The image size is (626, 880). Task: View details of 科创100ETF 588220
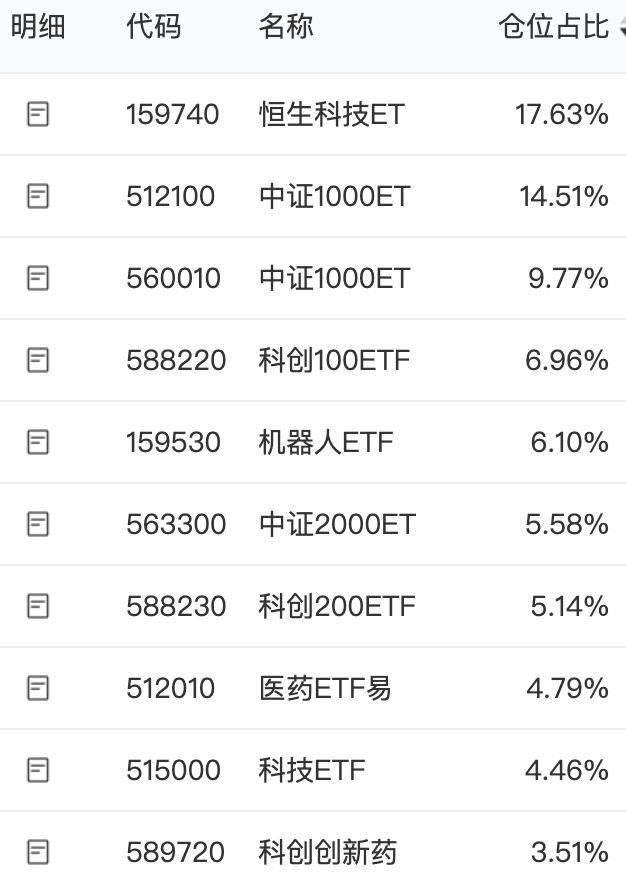38,360
